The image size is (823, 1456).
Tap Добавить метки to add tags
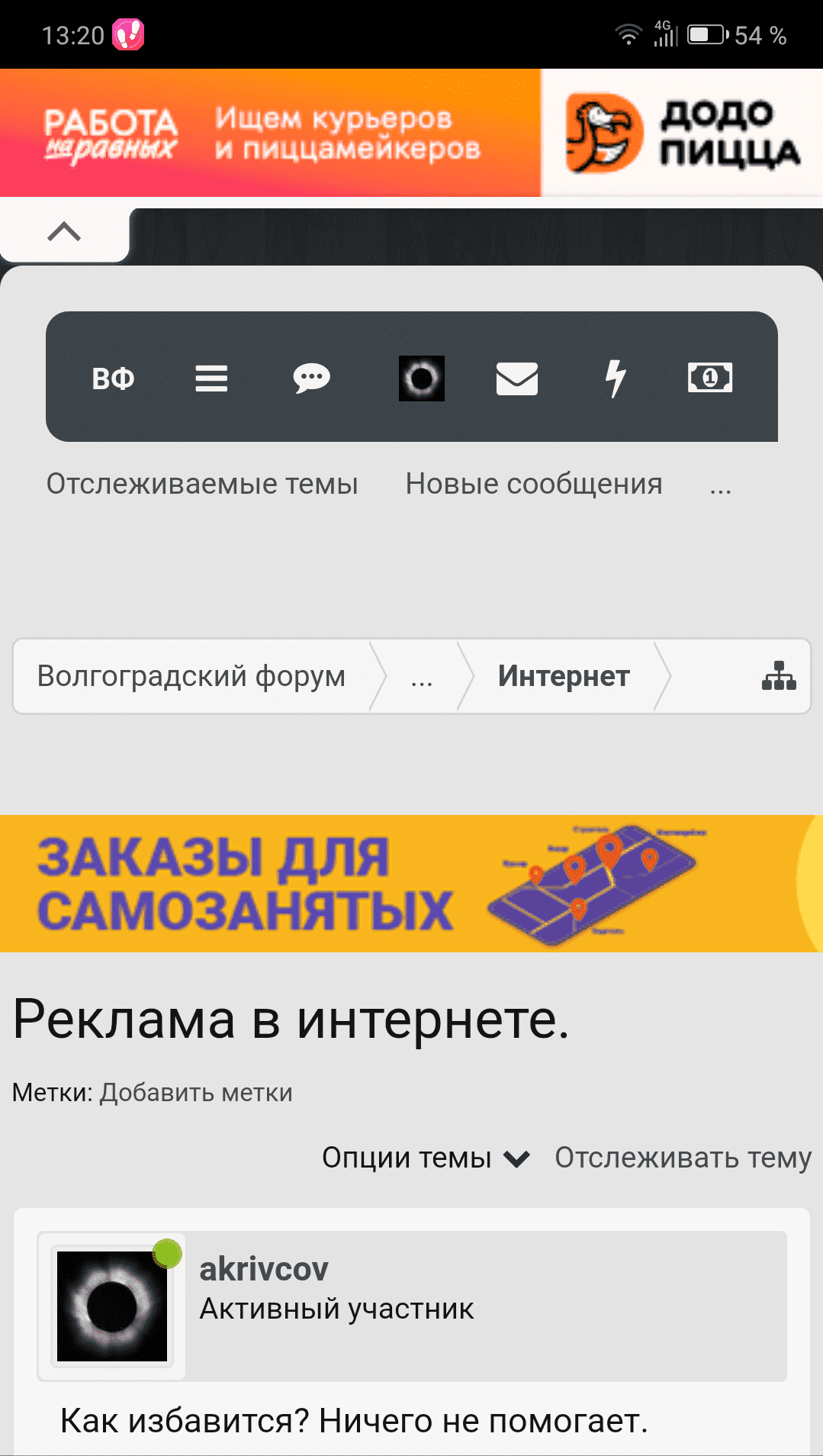(196, 1093)
